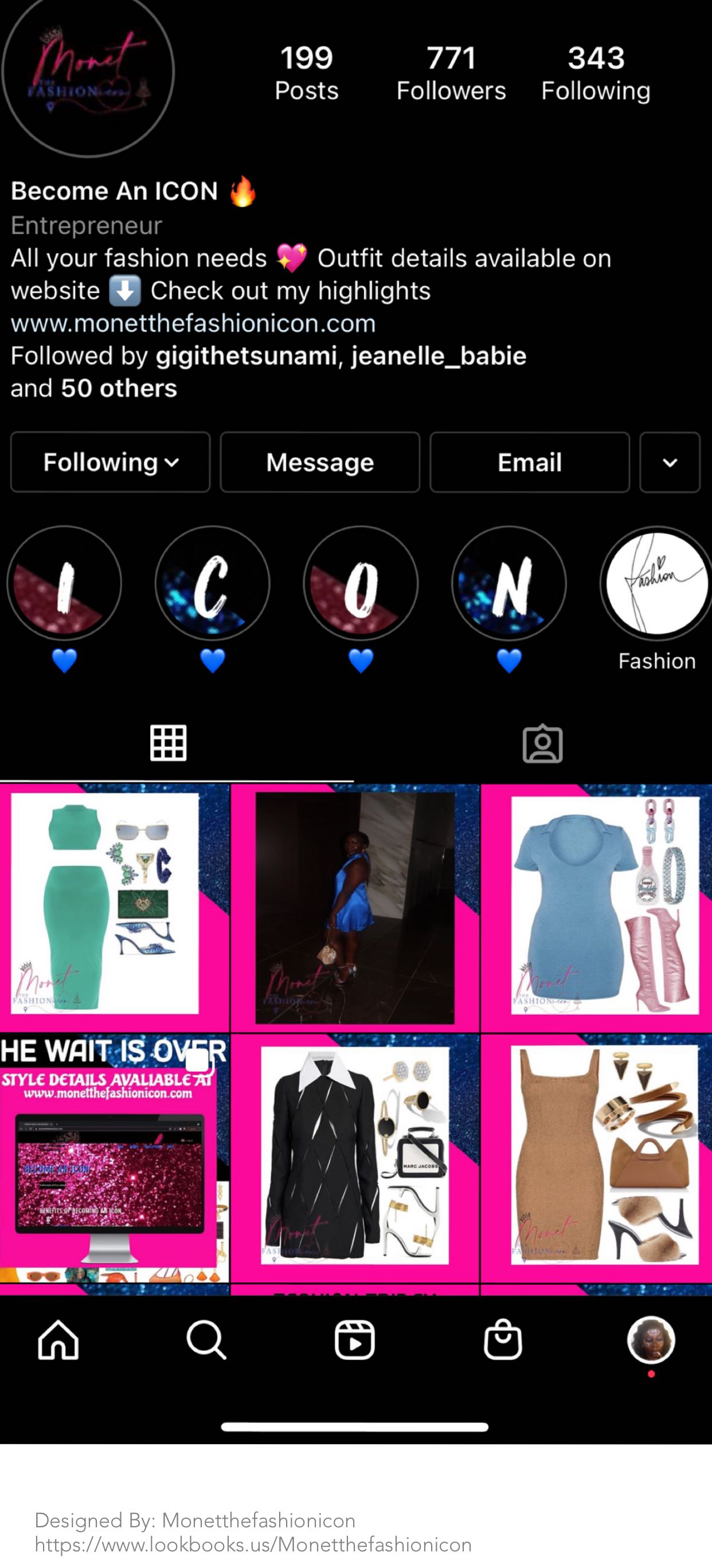Open the "O" story highlight
This screenshot has height=1568, width=712.
tap(361, 583)
